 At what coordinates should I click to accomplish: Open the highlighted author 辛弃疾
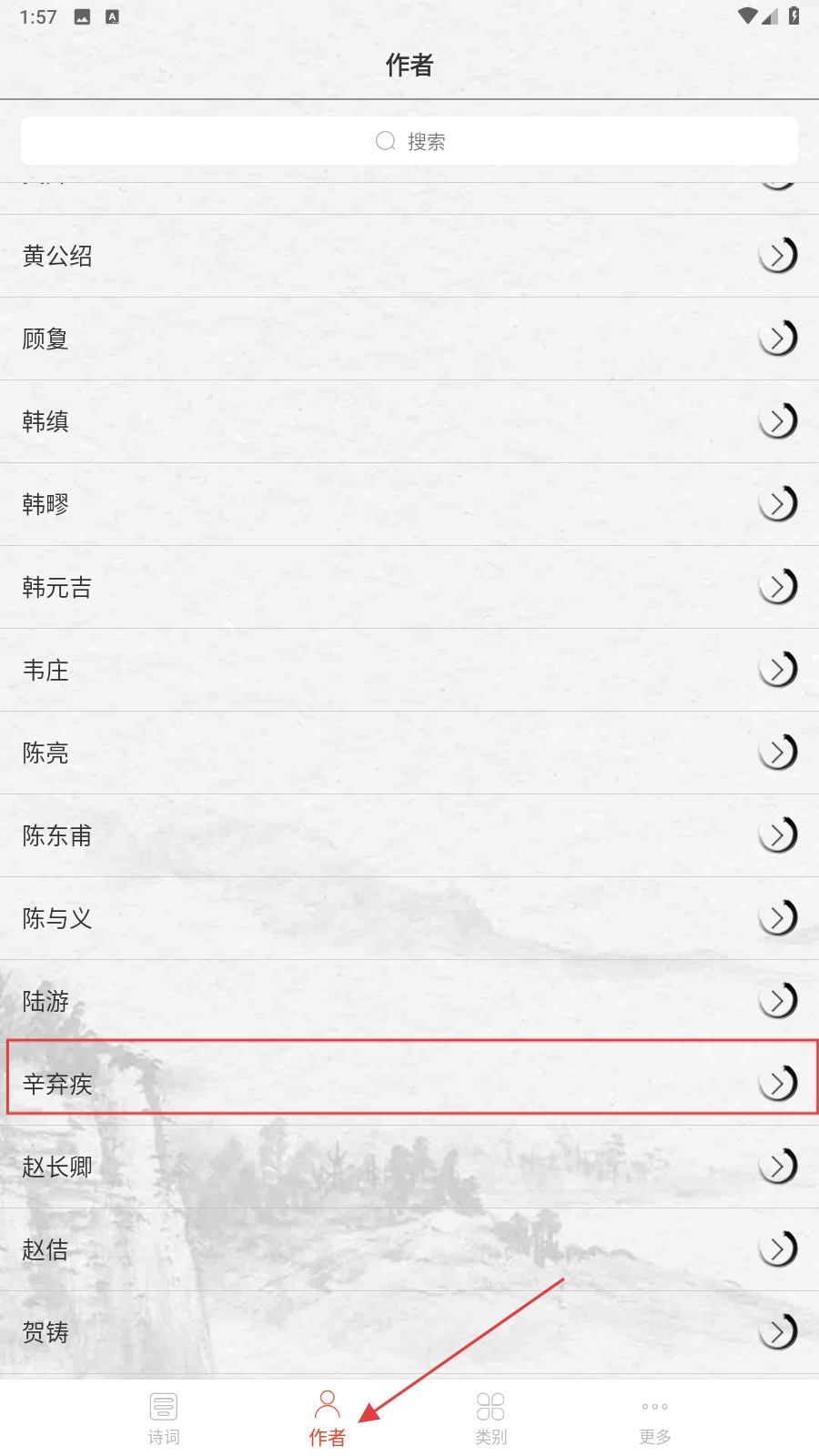point(409,1083)
